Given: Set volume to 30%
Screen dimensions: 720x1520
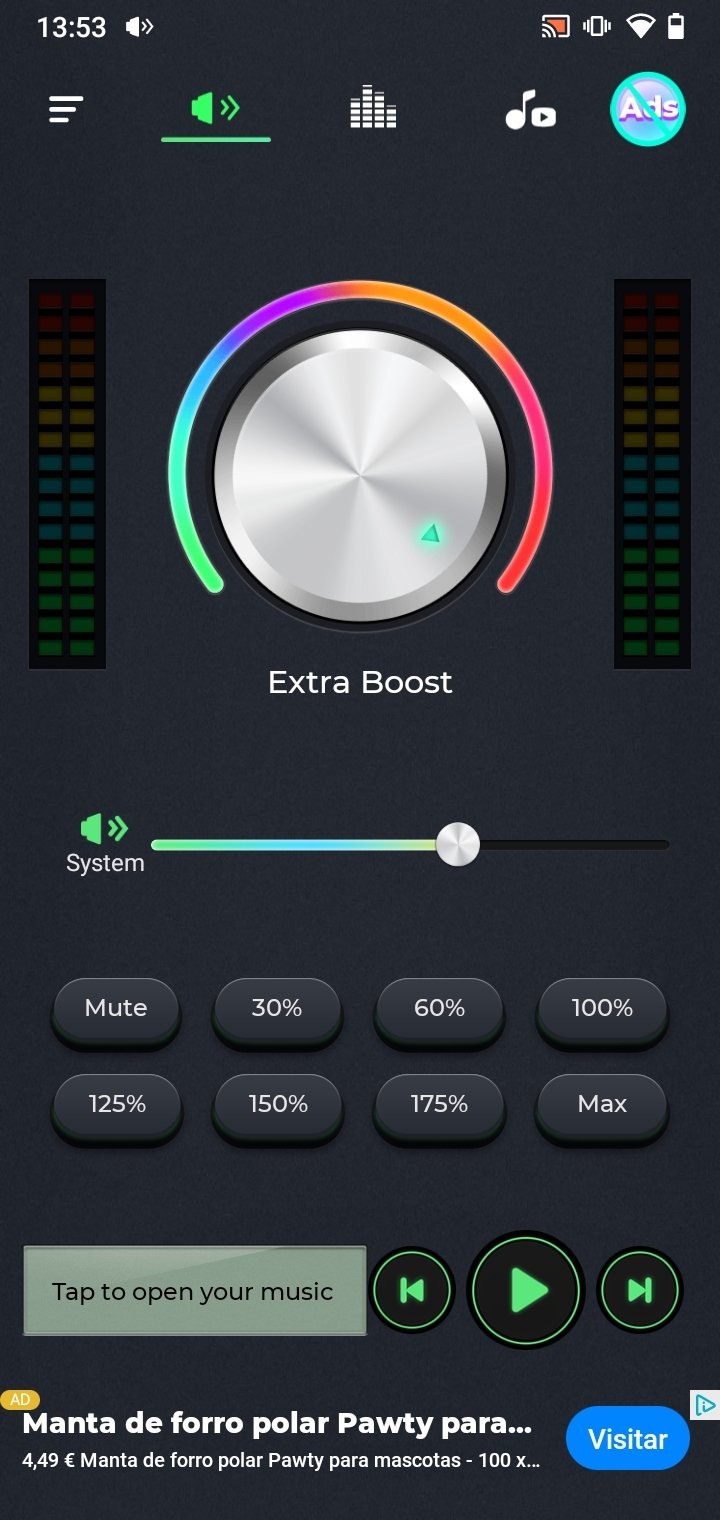Looking at the screenshot, I should click(277, 1008).
